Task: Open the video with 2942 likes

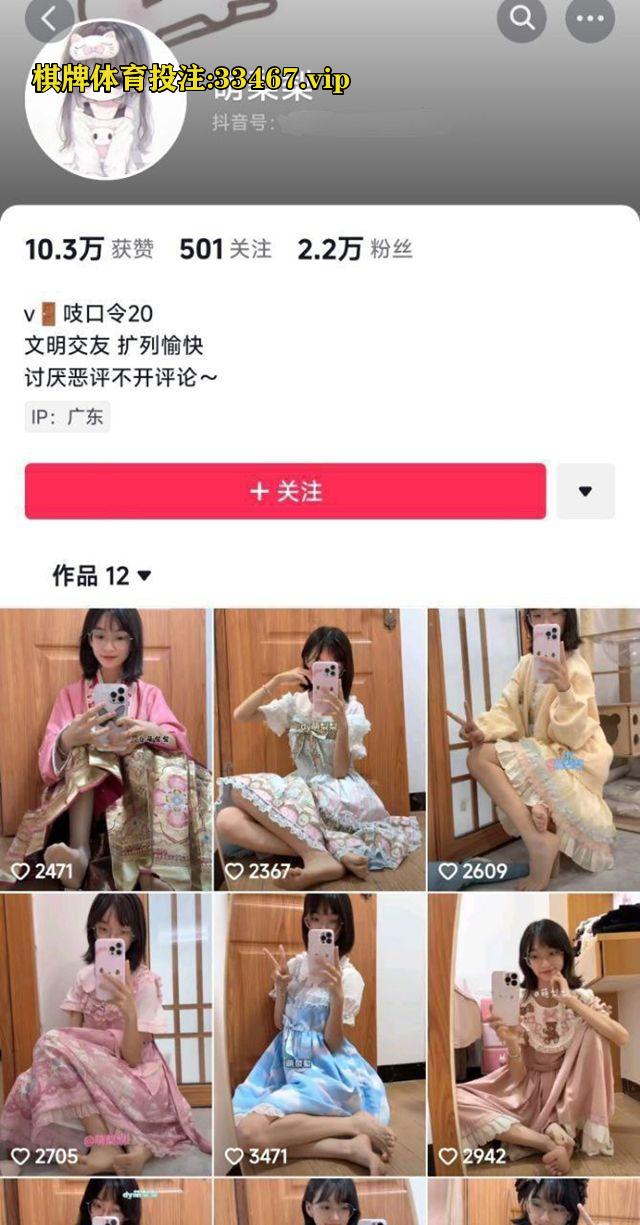Action: (534, 1033)
